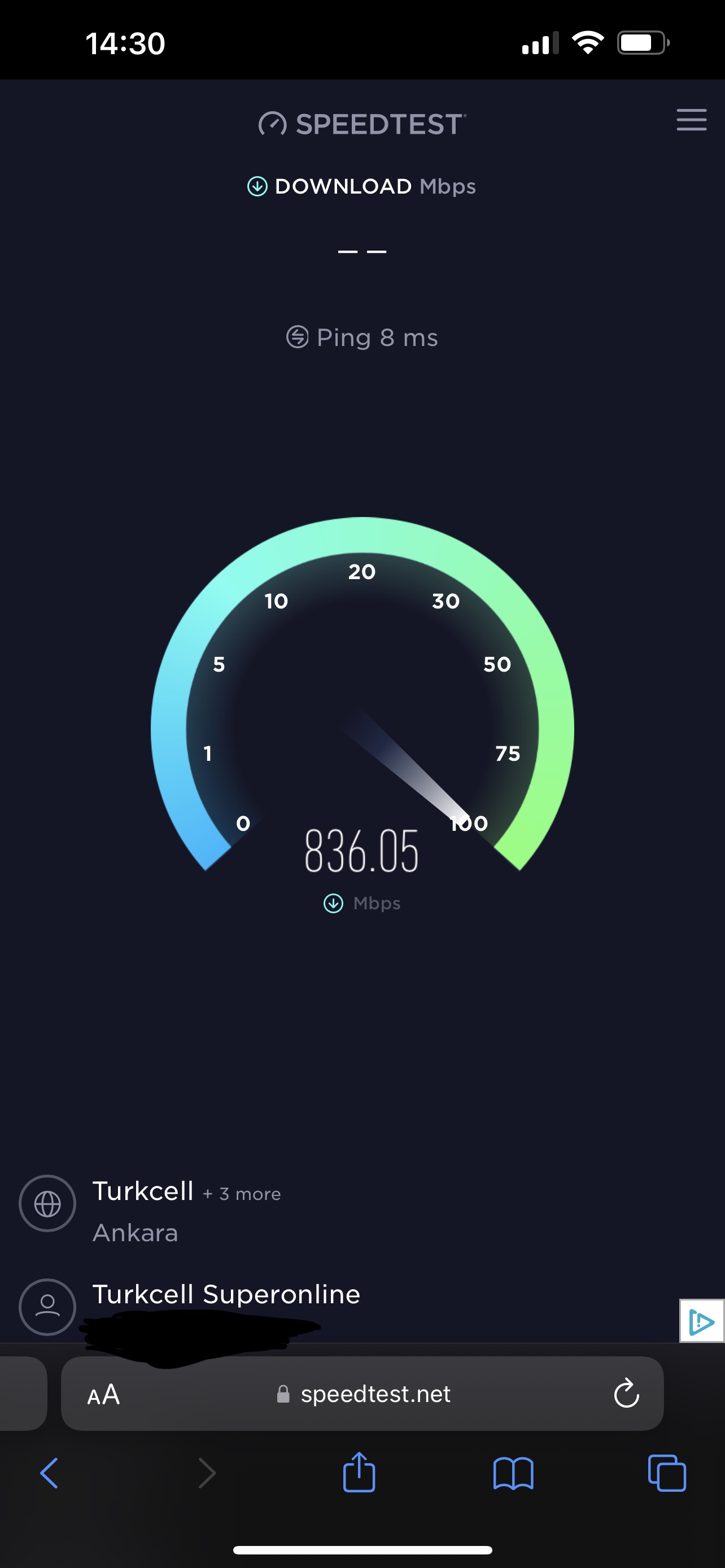
Task: Share this page
Action: (x=359, y=1472)
